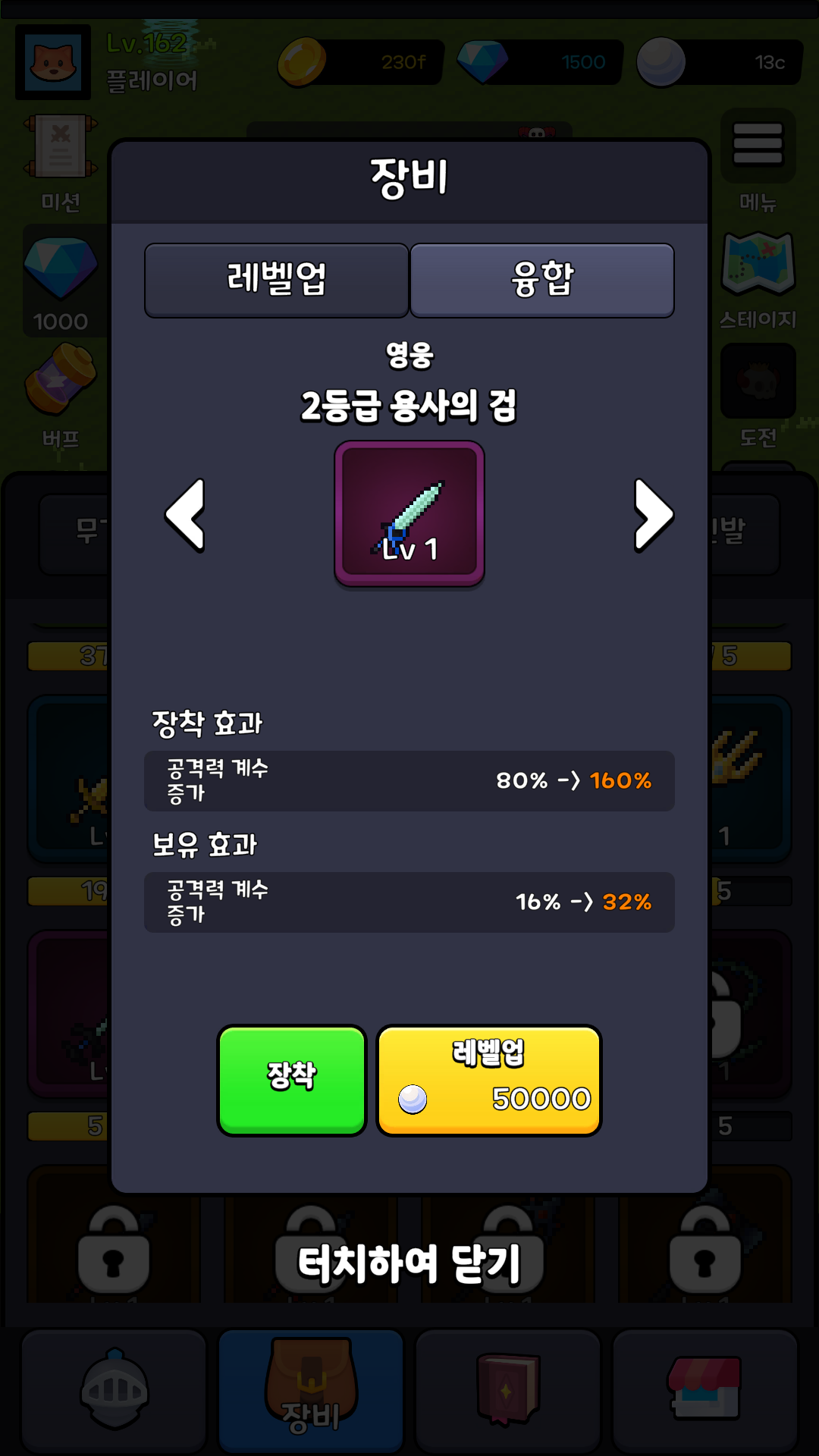Equip the sword with 장착 button
The height and width of the screenshot is (1456, 819).
[292, 1080]
